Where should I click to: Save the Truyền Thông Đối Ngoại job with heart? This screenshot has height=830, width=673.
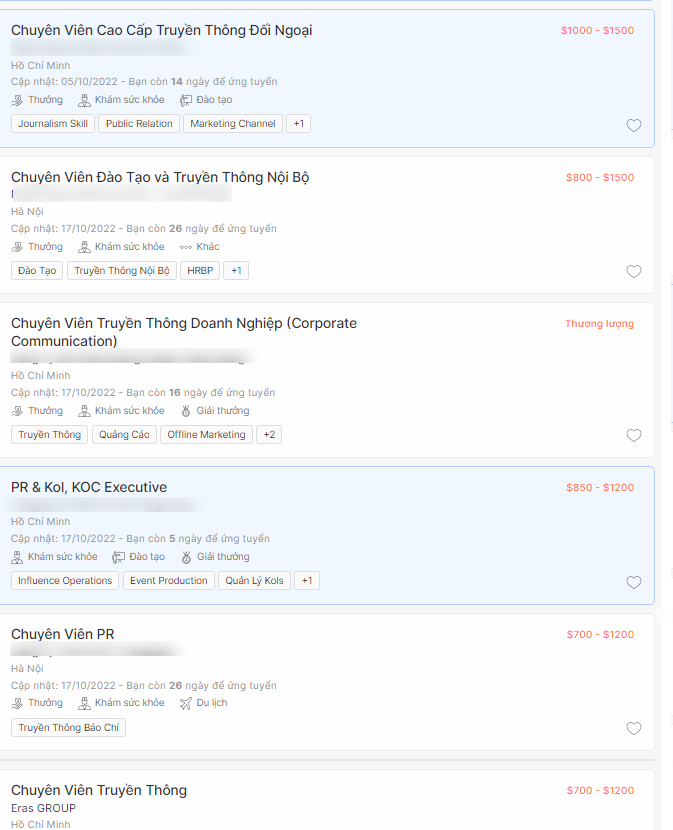(633, 125)
